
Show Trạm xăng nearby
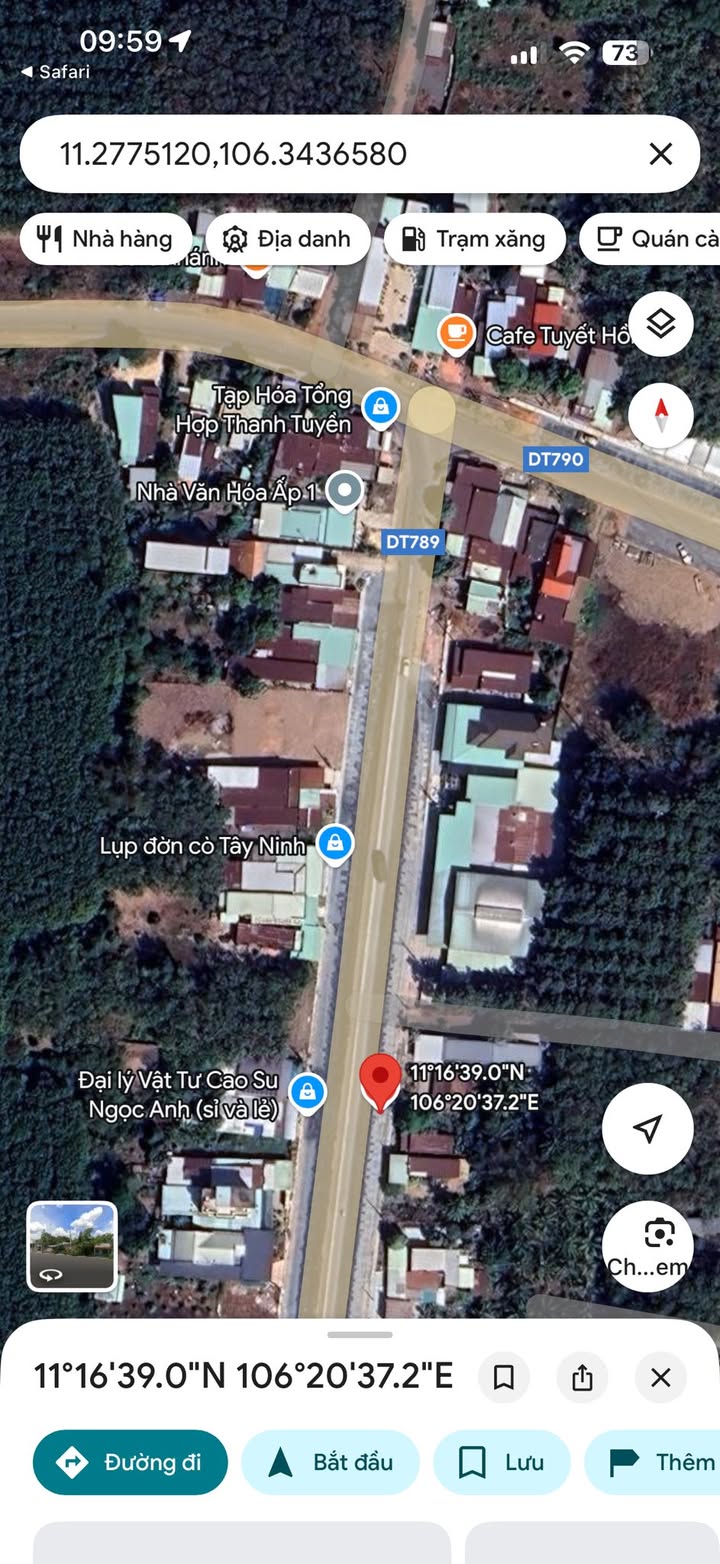point(474,239)
